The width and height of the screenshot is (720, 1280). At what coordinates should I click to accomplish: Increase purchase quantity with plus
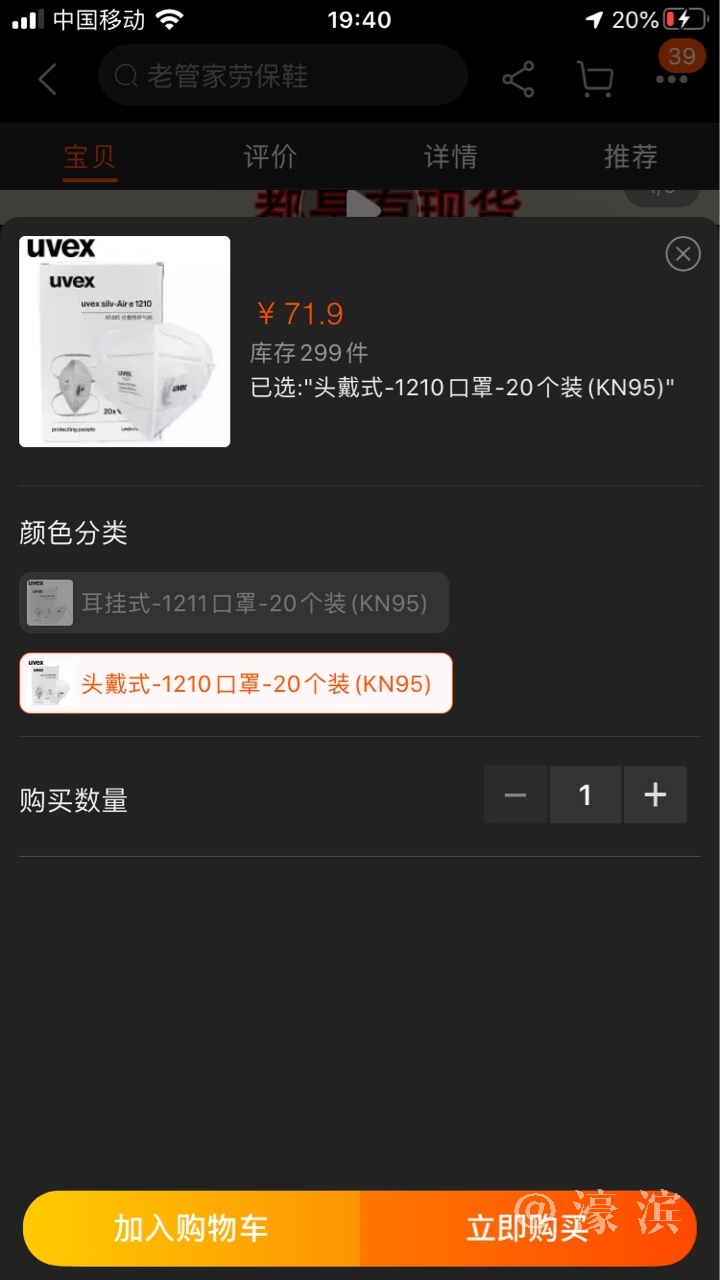[x=655, y=795]
